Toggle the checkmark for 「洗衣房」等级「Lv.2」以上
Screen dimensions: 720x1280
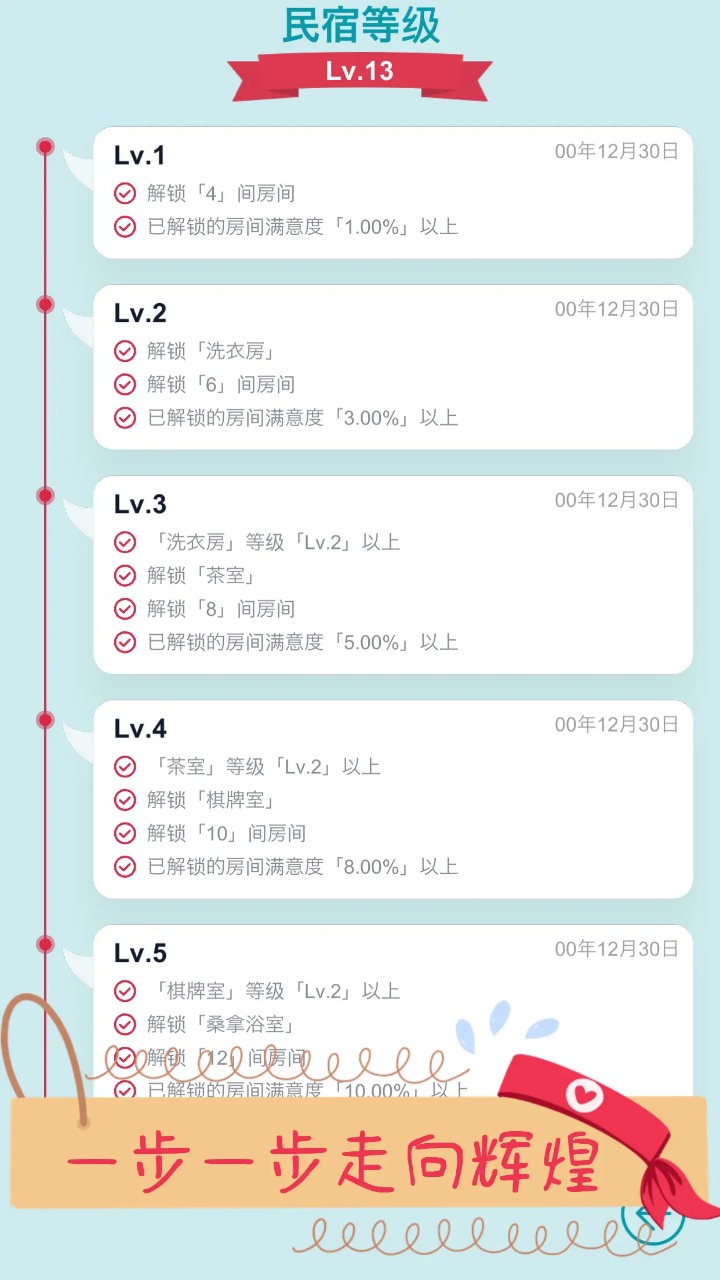[x=125, y=542]
